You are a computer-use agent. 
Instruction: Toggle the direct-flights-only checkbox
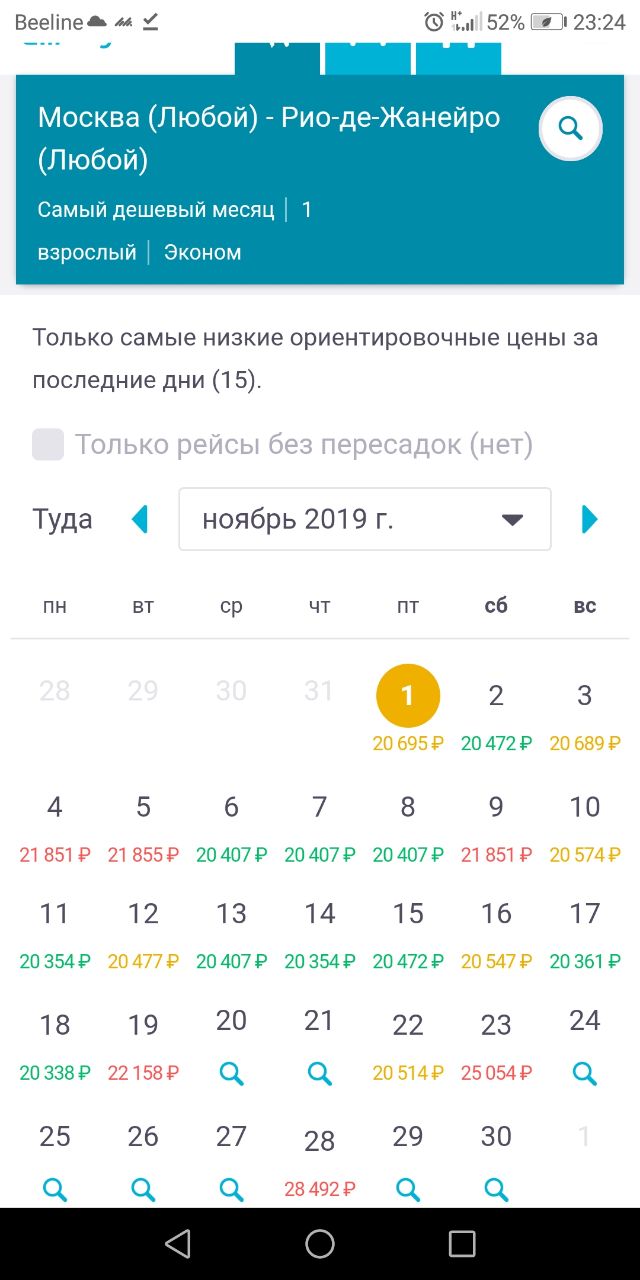[x=48, y=445]
